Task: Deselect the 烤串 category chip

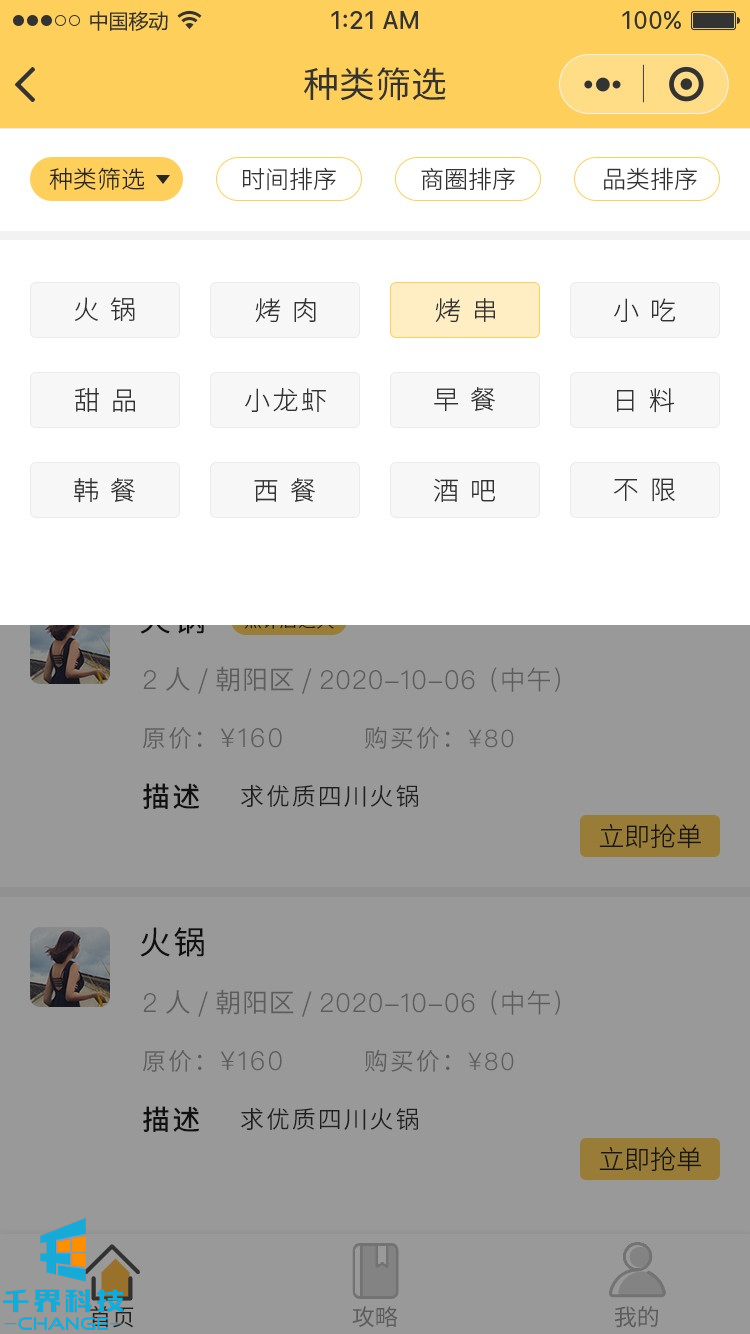Action: 465,310
